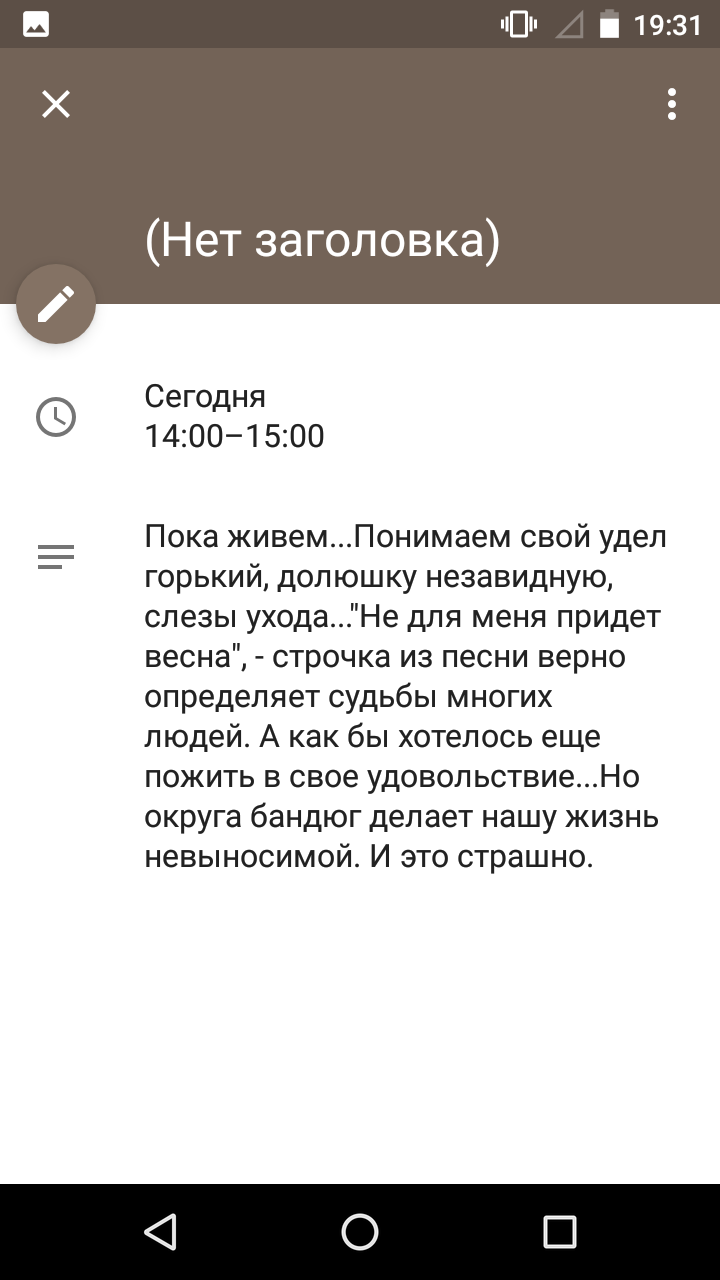Close the event details screen
Screen dimensions: 720x1280
pos(56,104)
